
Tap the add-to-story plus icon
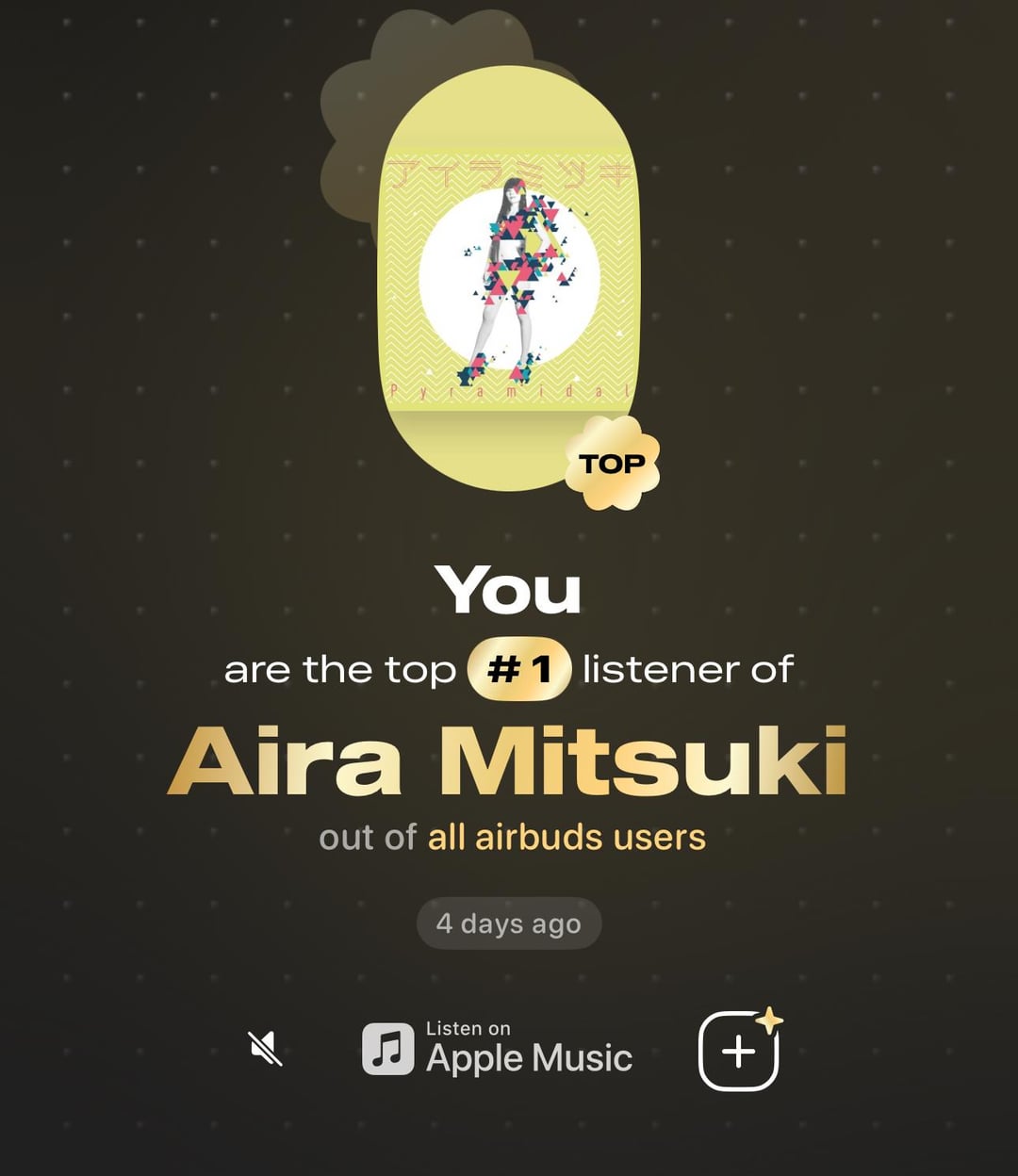tap(739, 1051)
